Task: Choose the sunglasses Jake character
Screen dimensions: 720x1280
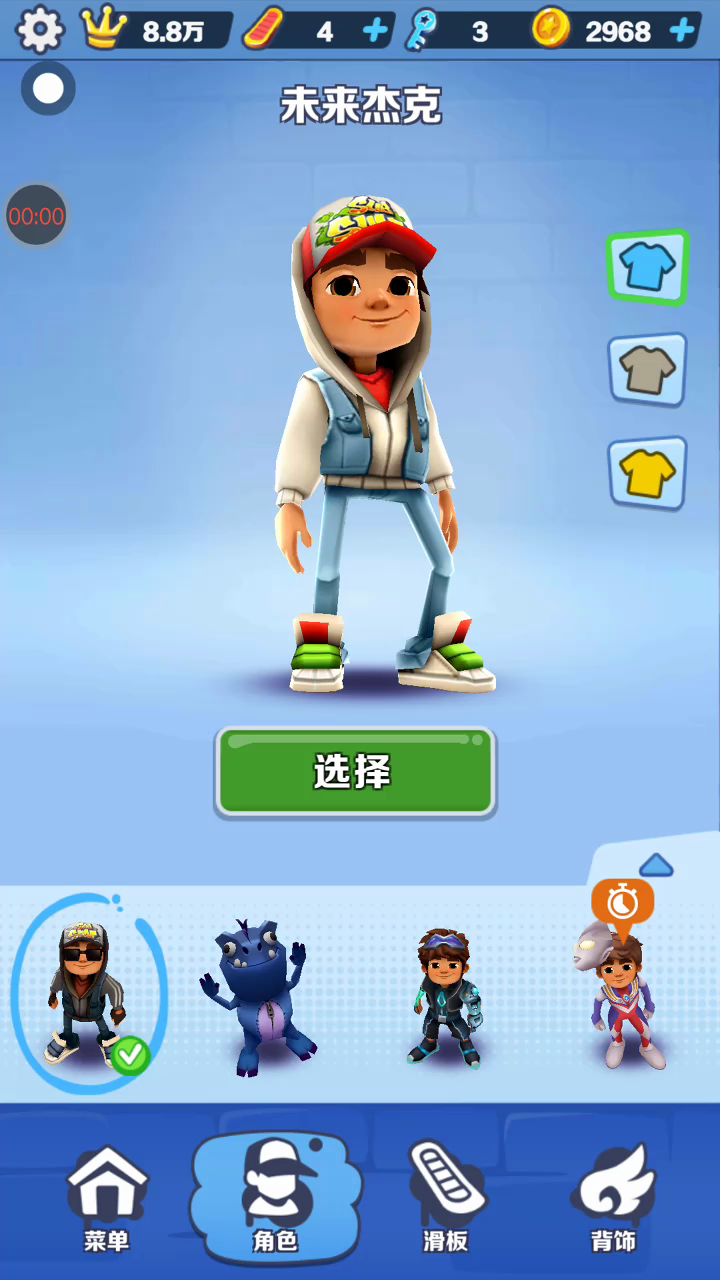Action: [x=88, y=993]
